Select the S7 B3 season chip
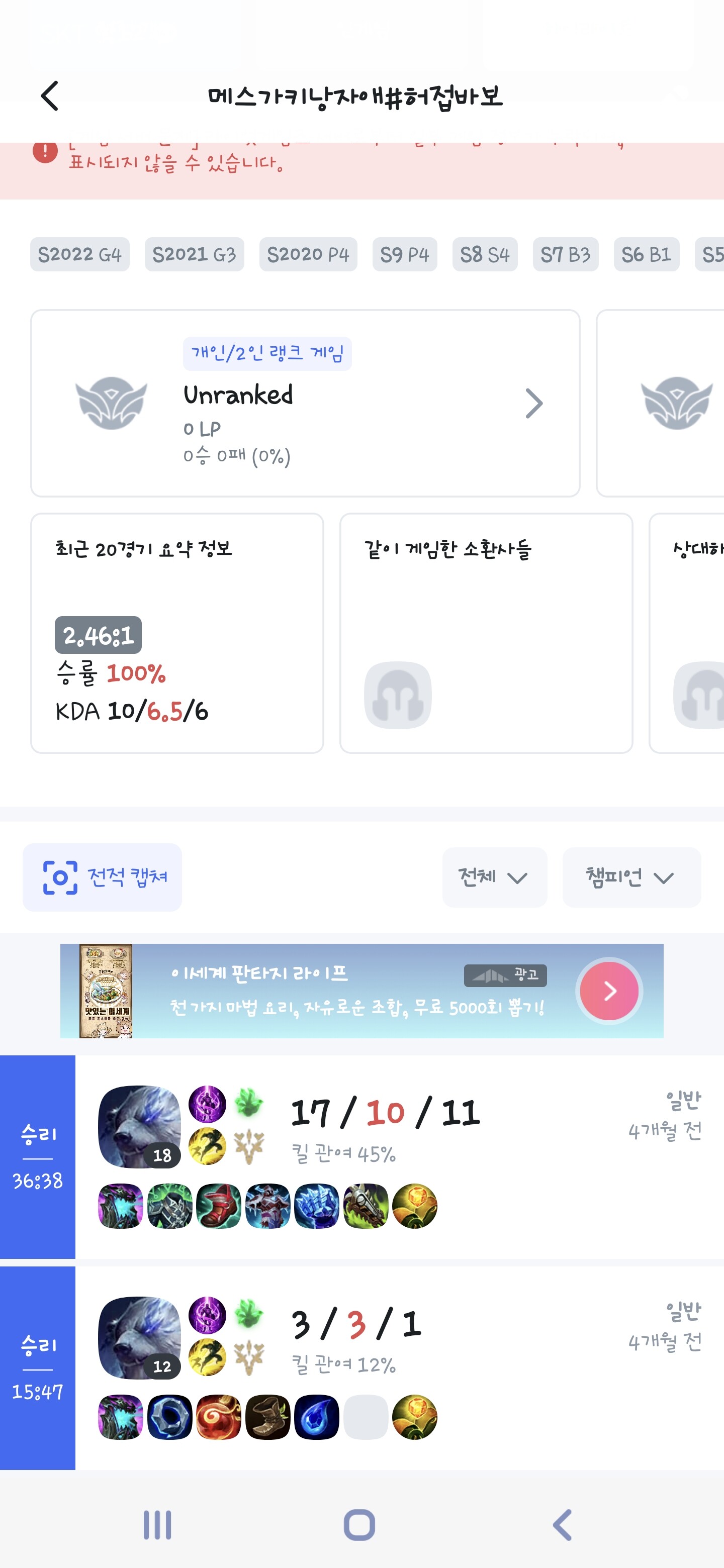The height and width of the screenshot is (1568, 724). [565, 254]
